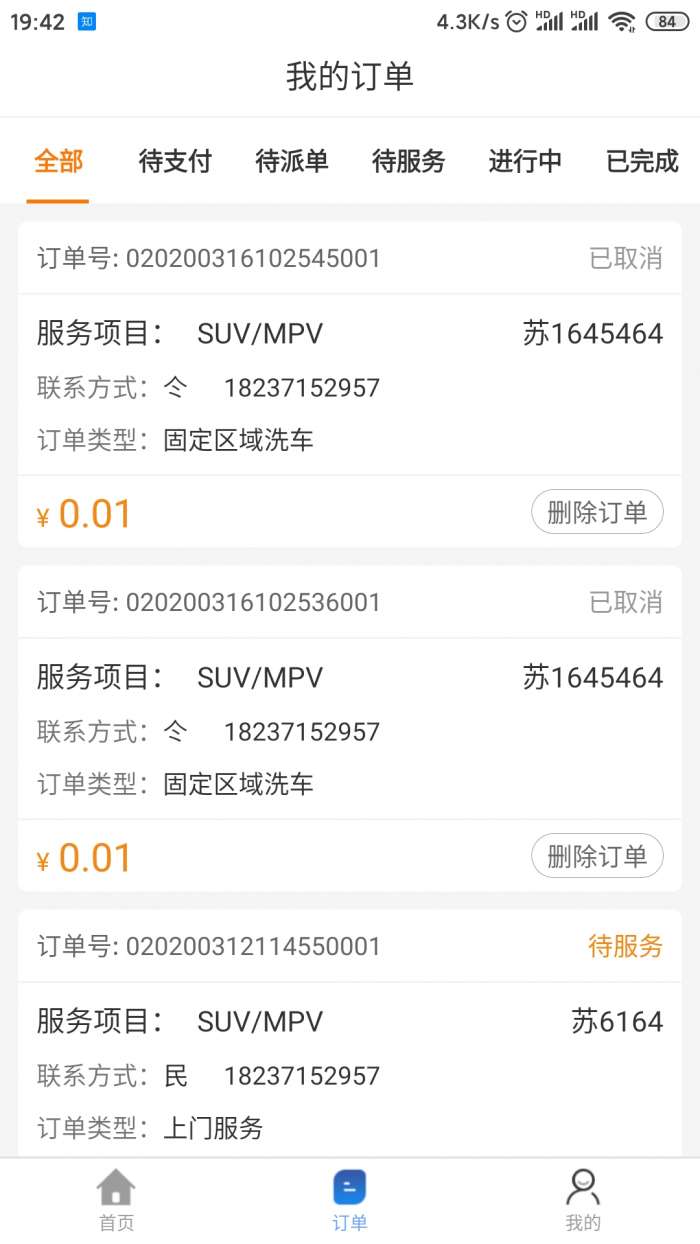Switch to the 待支付 tab
The height and width of the screenshot is (1244, 700).
[175, 161]
